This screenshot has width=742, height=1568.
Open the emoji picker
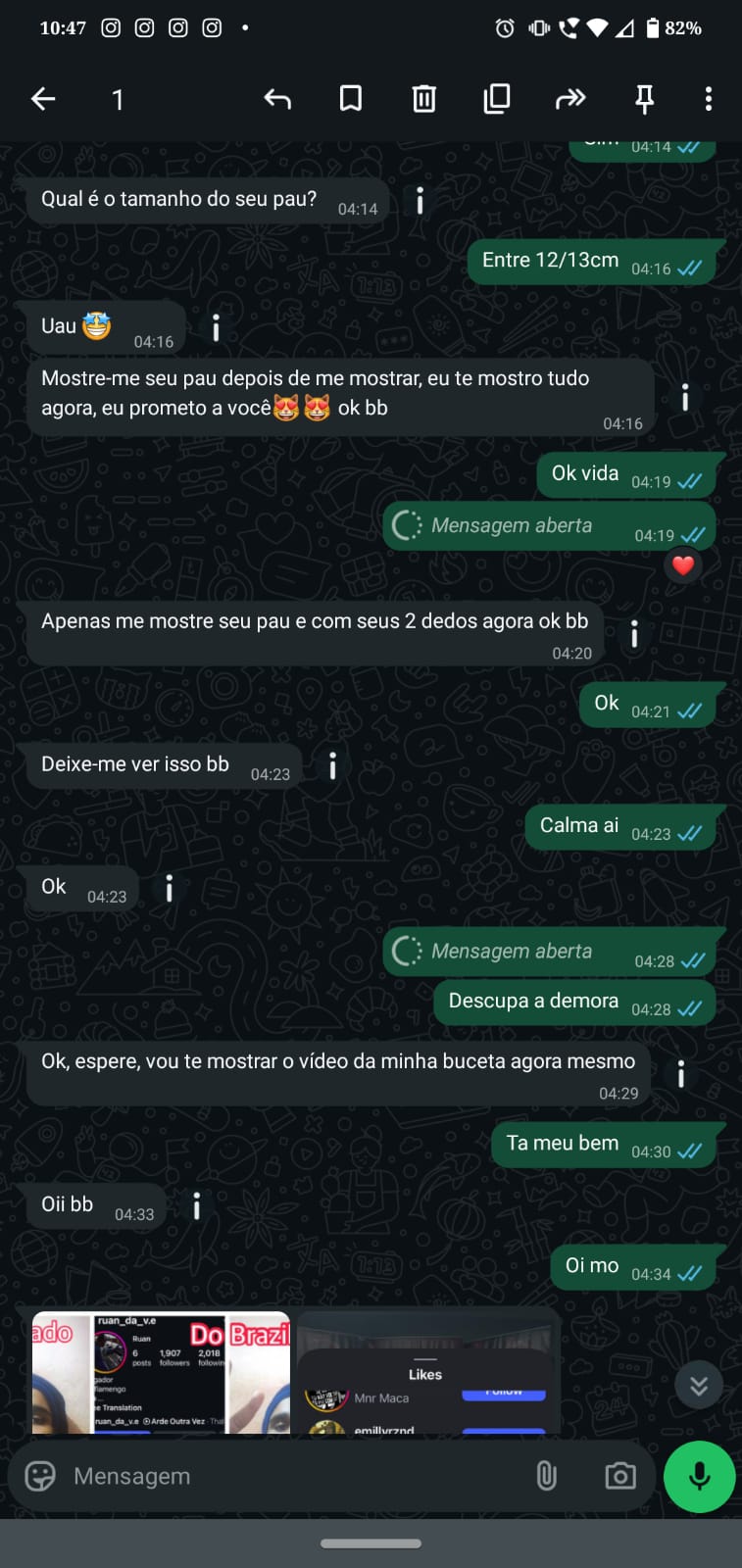[40, 1476]
